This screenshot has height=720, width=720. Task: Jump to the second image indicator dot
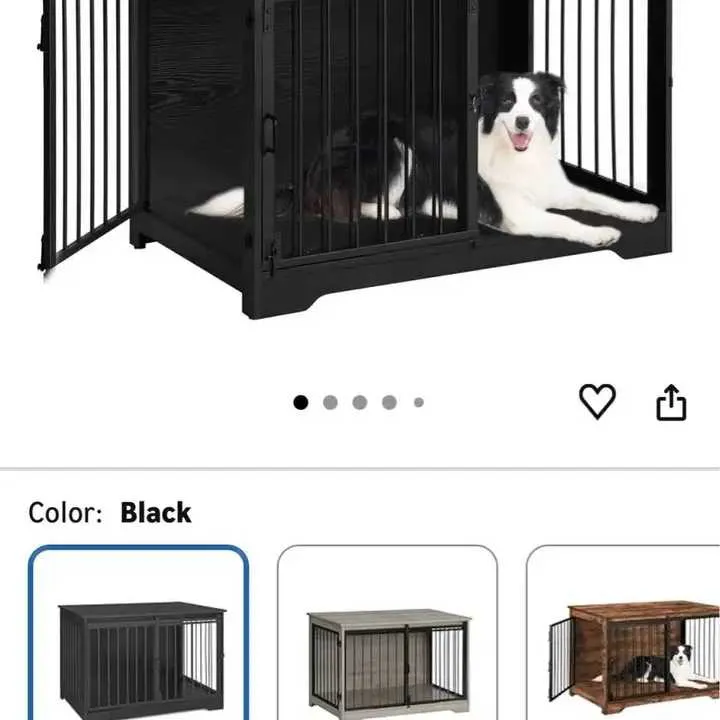pos(330,403)
